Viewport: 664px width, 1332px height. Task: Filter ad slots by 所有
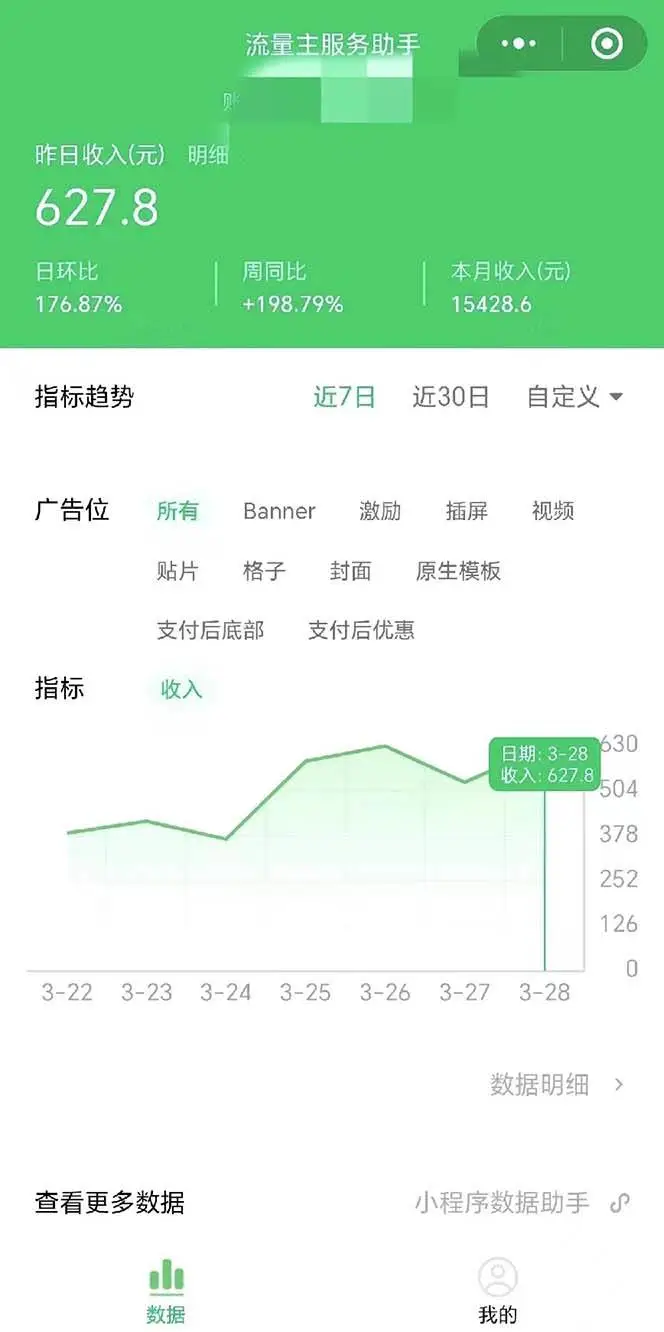(178, 511)
